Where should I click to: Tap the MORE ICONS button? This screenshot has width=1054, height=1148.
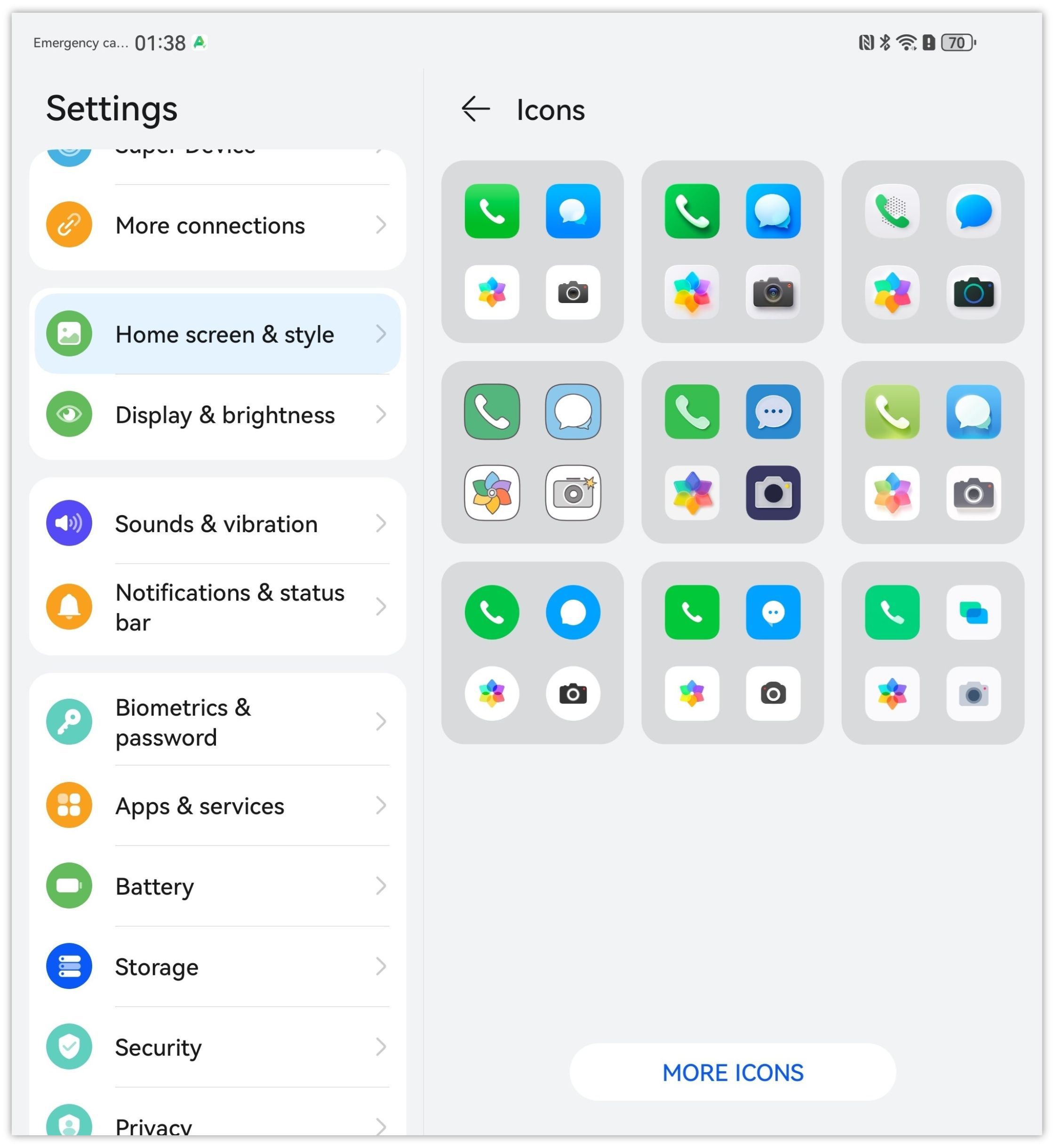(x=732, y=1072)
